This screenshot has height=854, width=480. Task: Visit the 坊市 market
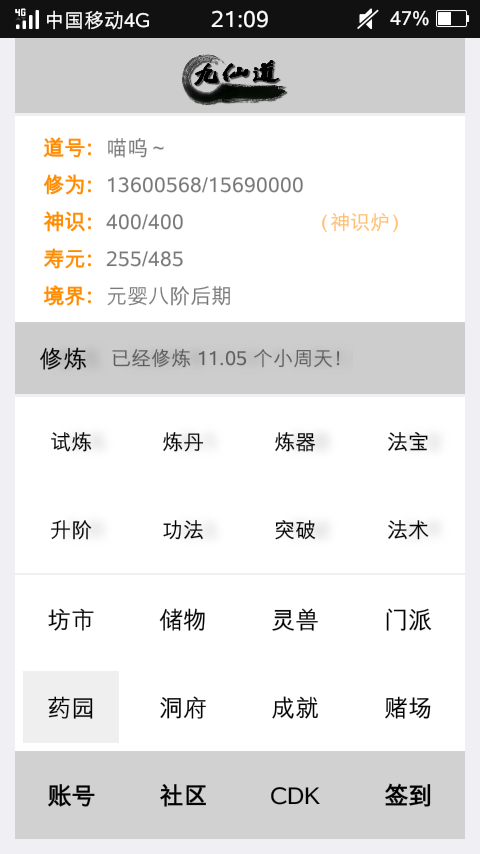pyautogui.click(x=71, y=620)
